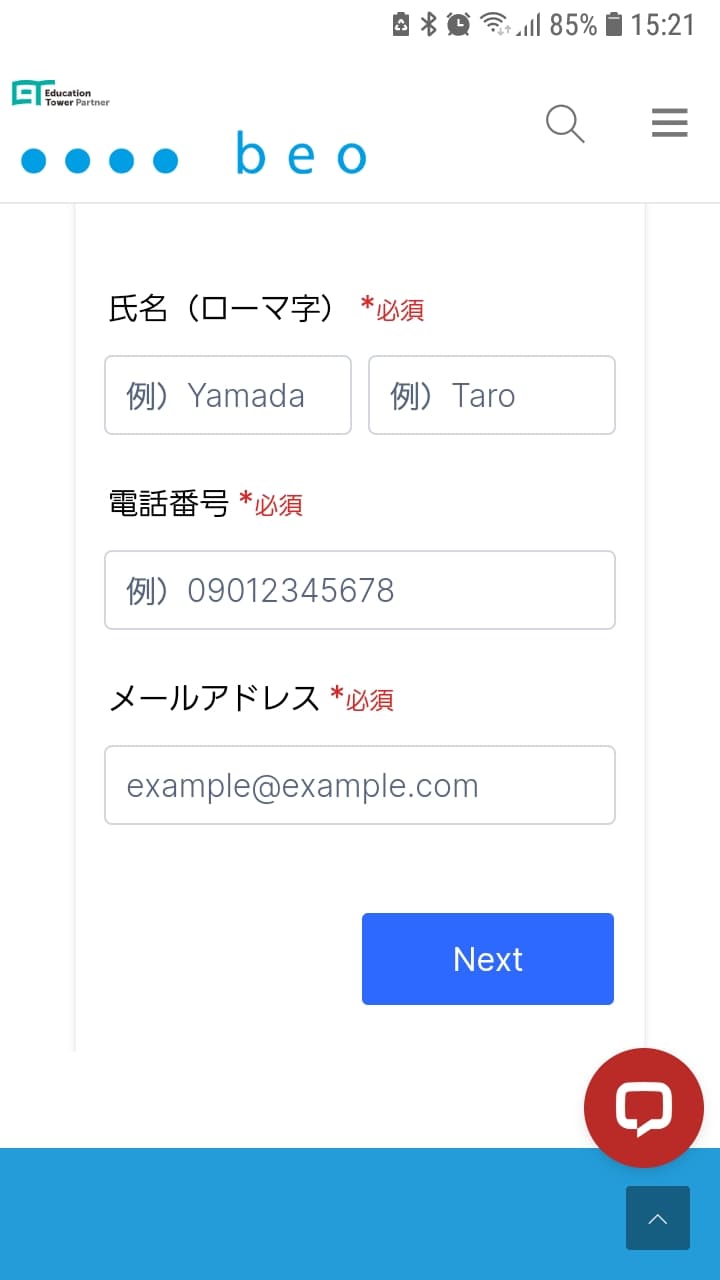The width and height of the screenshot is (720, 1280).
Task: Focus the email address input field
Action: 360,785
